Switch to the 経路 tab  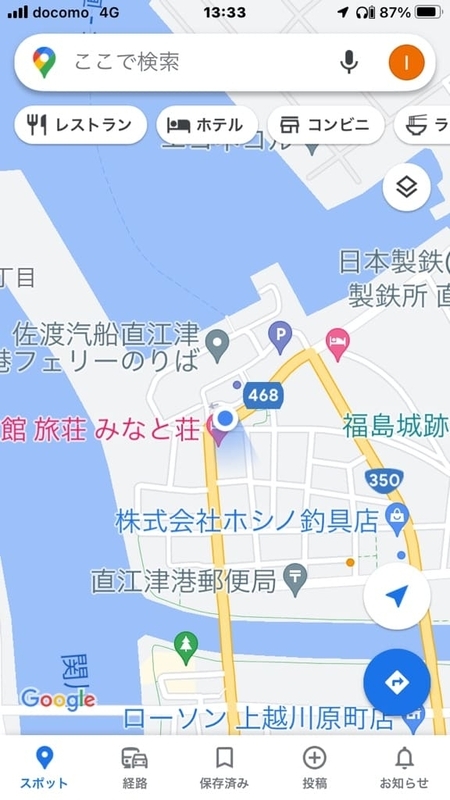point(135,768)
